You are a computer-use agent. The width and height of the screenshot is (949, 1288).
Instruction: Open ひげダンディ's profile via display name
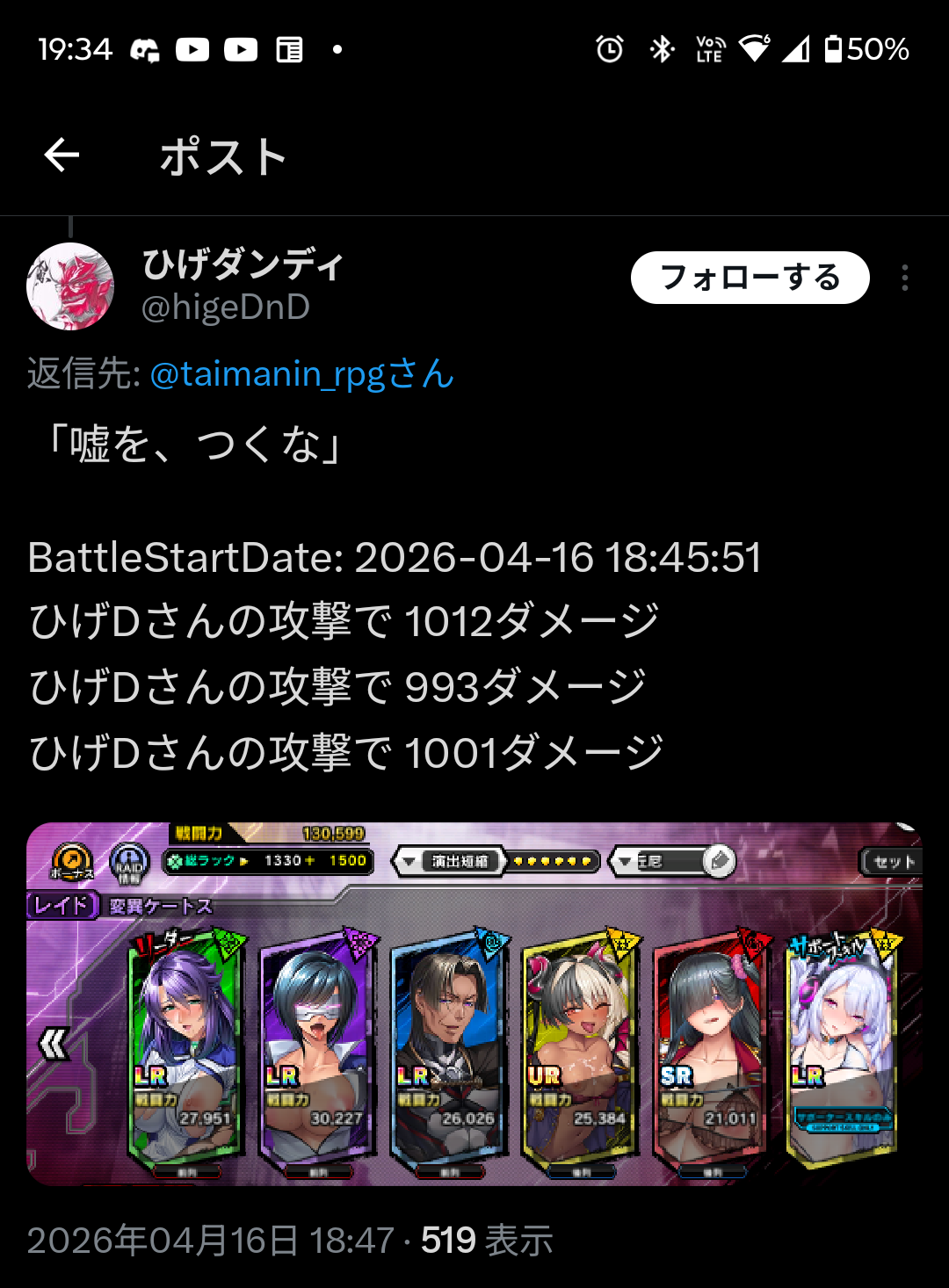(x=243, y=264)
